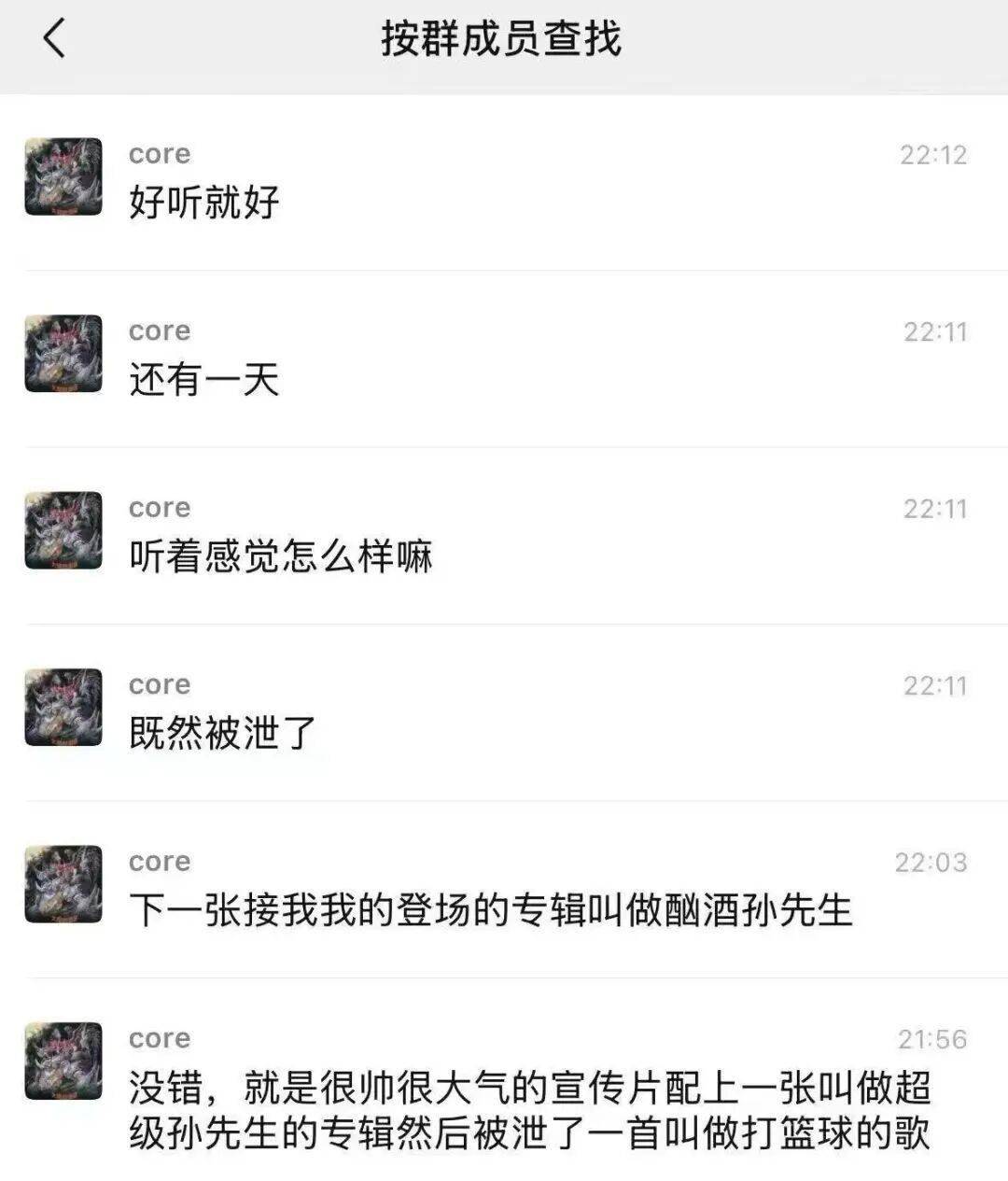Tap the title 按群成员查找
Viewport: 1008px width, 1181px height.
pos(504,41)
